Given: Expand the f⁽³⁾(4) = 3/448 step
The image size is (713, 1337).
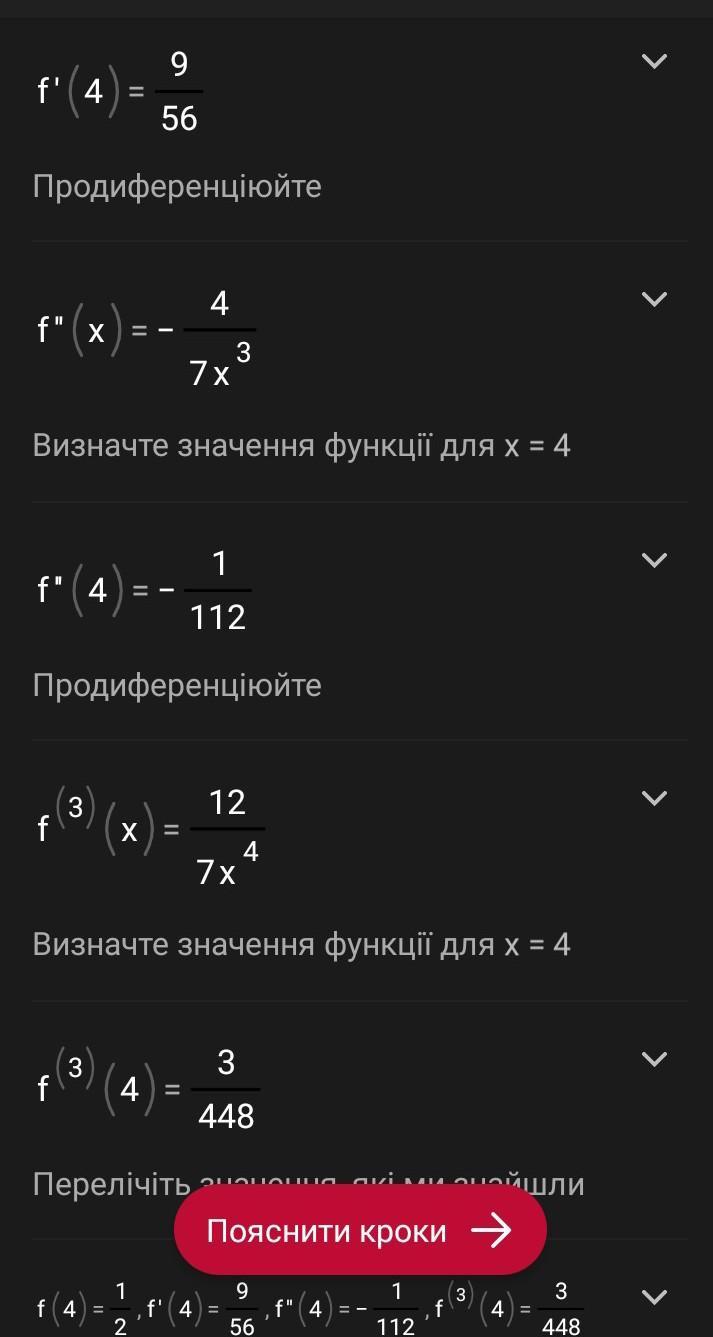Looking at the screenshot, I should point(654,1059).
